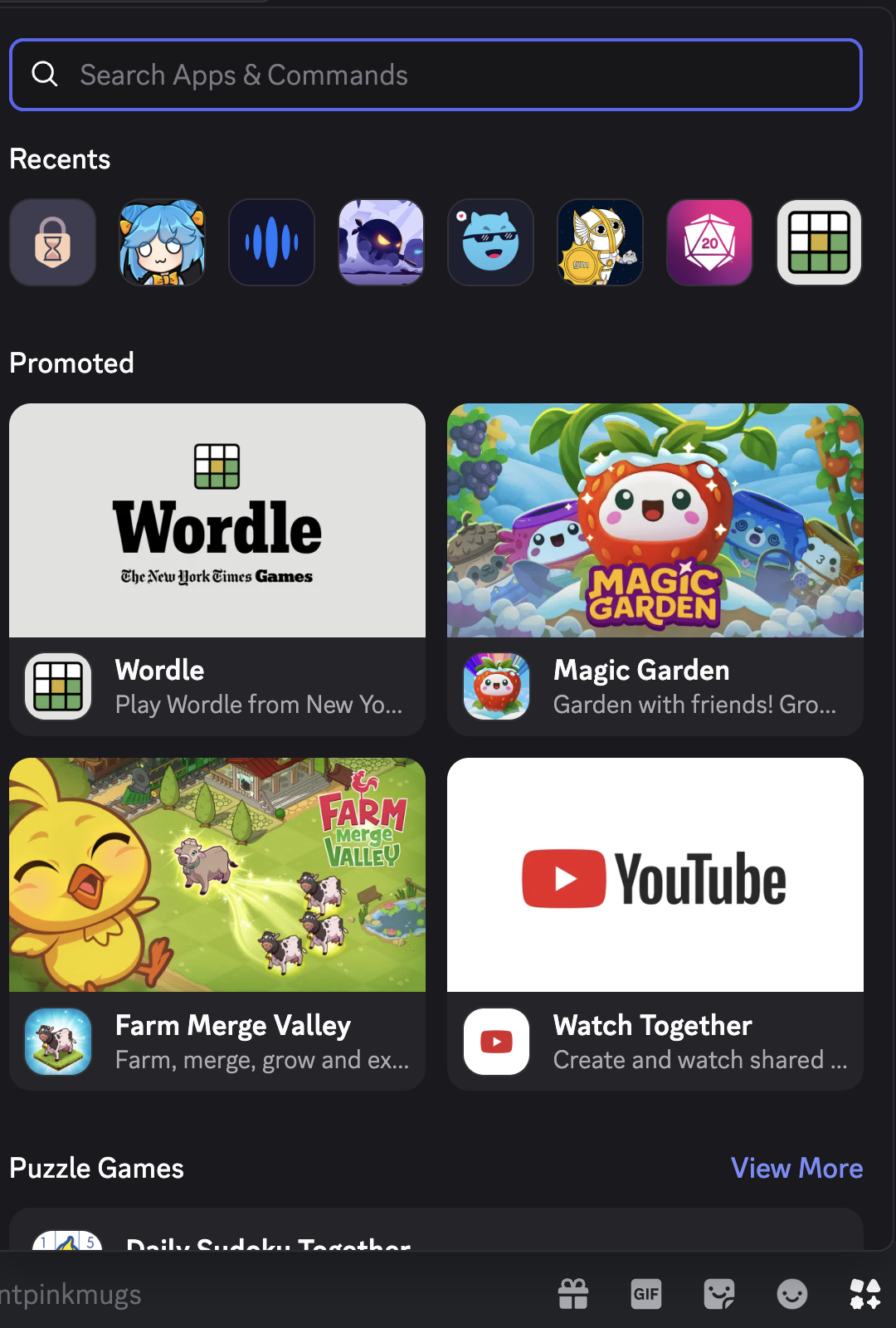The width and height of the screenshot is (896, 1328).
Task: Open the hourglass lock app in Recents
Action: tap(52, 242)
